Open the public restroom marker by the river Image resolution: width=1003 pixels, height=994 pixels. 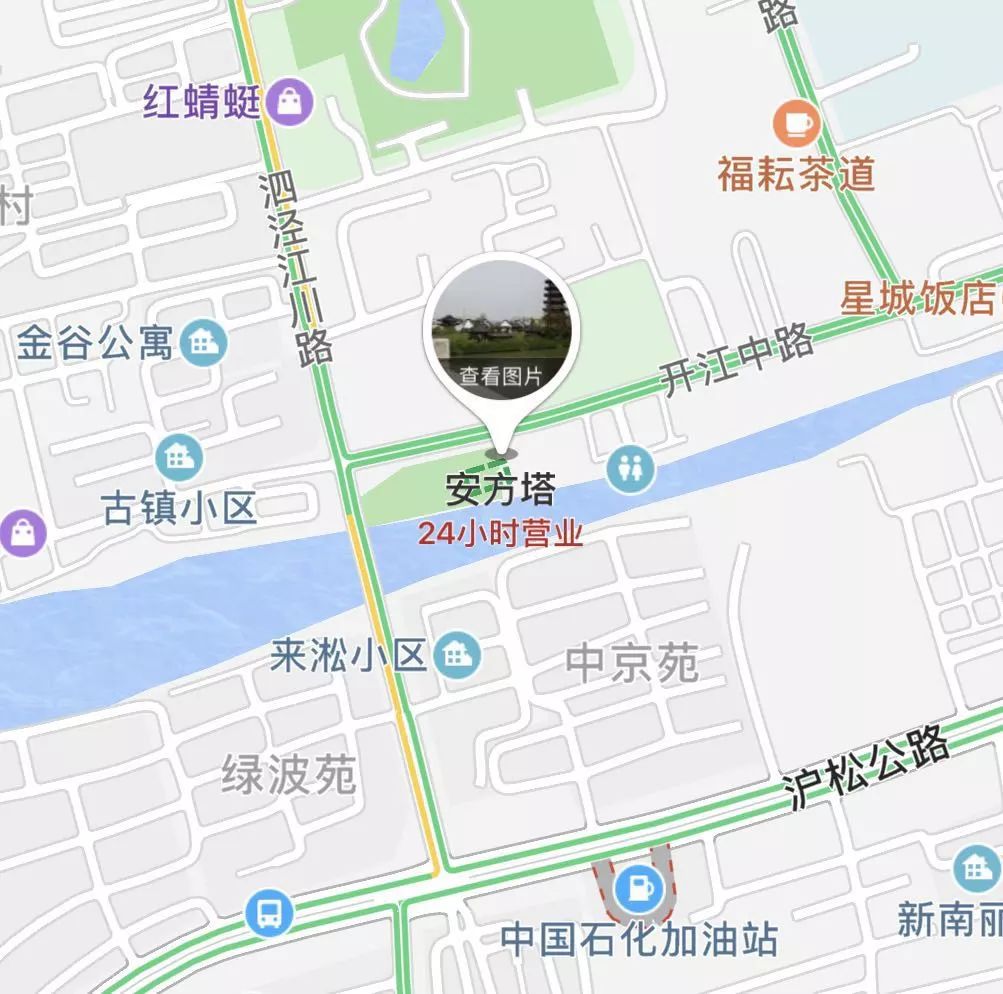(630, 467)
